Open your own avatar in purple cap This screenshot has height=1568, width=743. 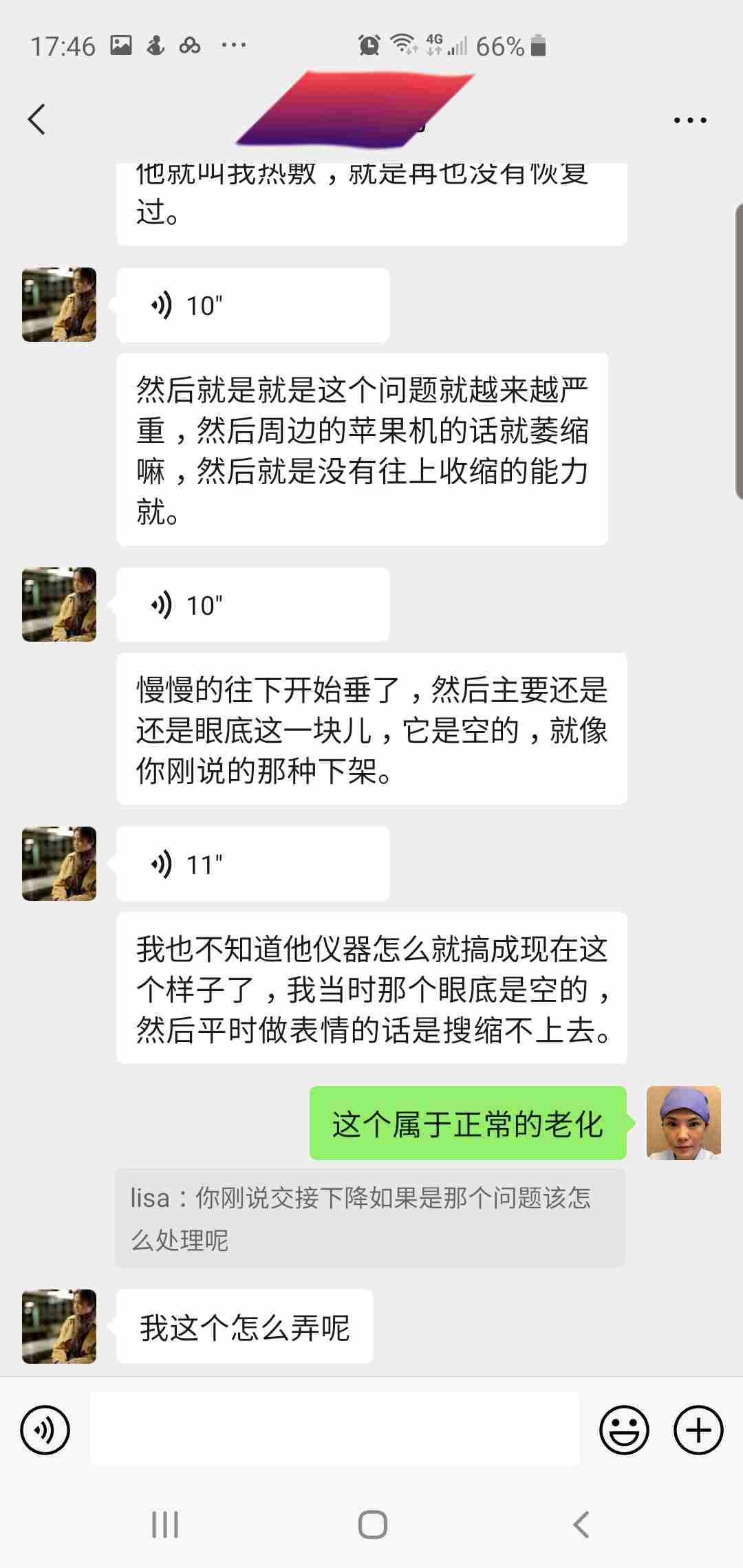pos(683,1123)
